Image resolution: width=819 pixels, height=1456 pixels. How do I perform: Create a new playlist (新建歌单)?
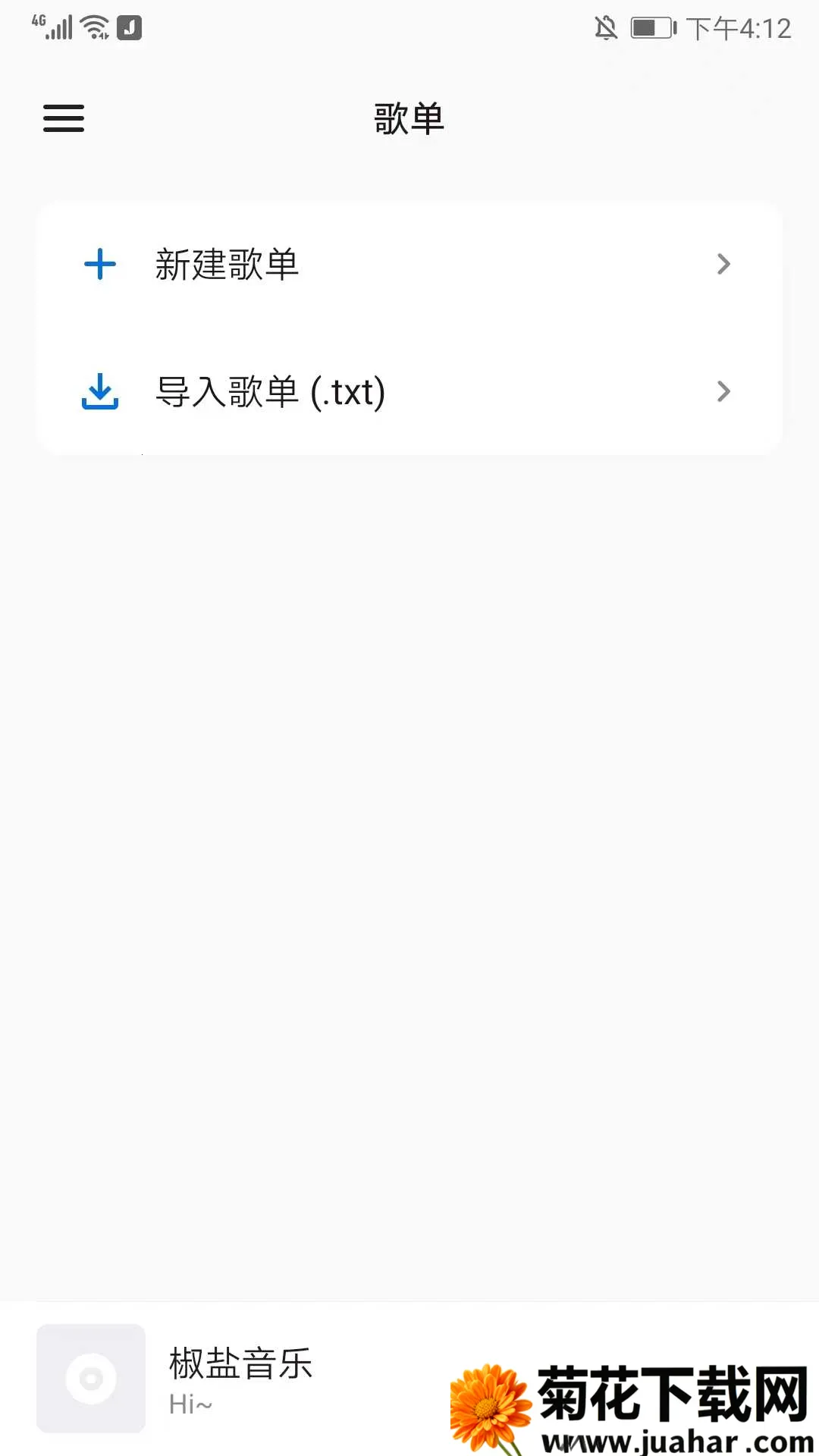[x=408, y=265]
